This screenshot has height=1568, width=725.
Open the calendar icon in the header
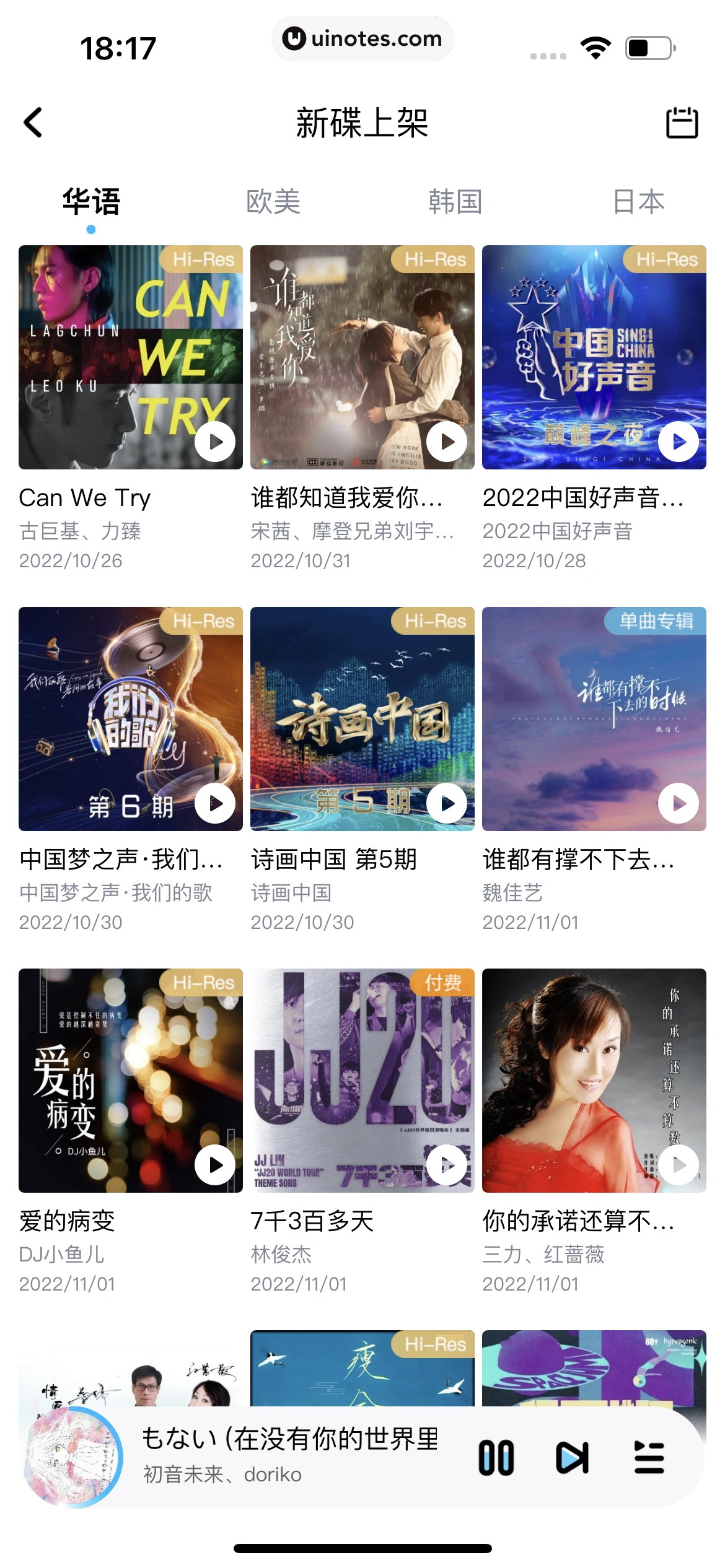(x=682, y=123)
